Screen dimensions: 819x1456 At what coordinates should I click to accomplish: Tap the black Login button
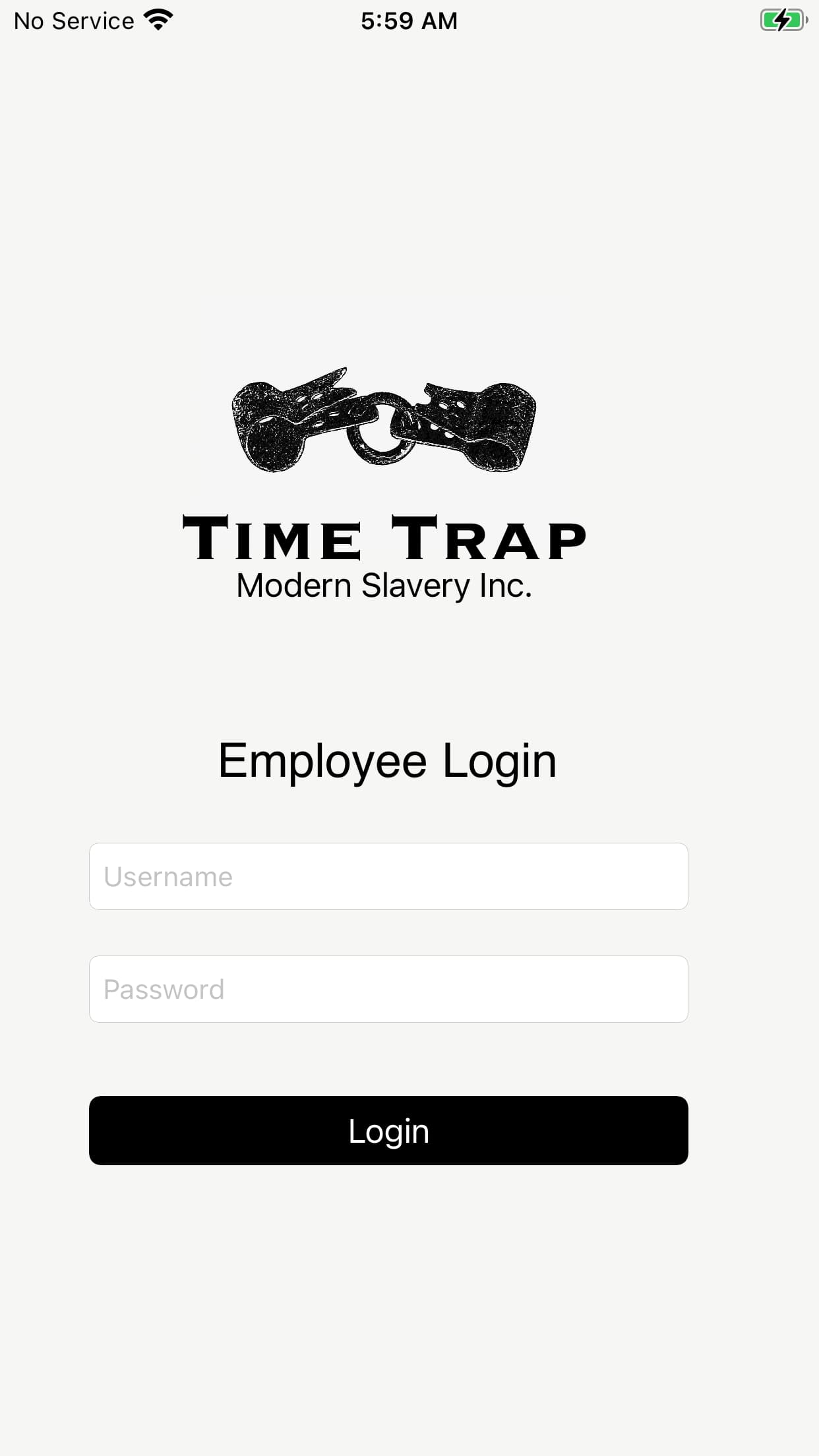(388, 1130)
